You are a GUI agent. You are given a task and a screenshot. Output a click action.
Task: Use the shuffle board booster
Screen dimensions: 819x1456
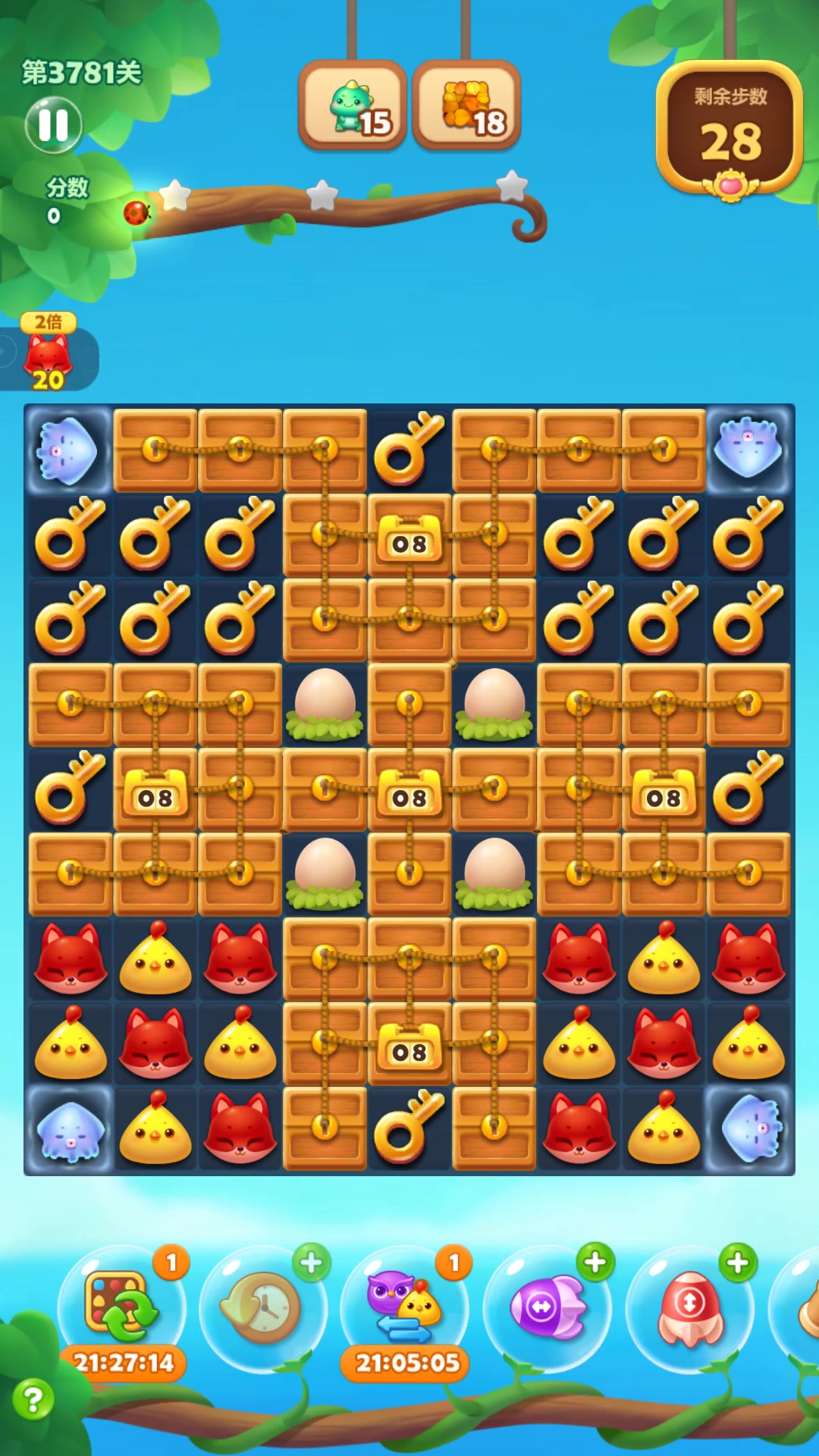coord(121,1307)
